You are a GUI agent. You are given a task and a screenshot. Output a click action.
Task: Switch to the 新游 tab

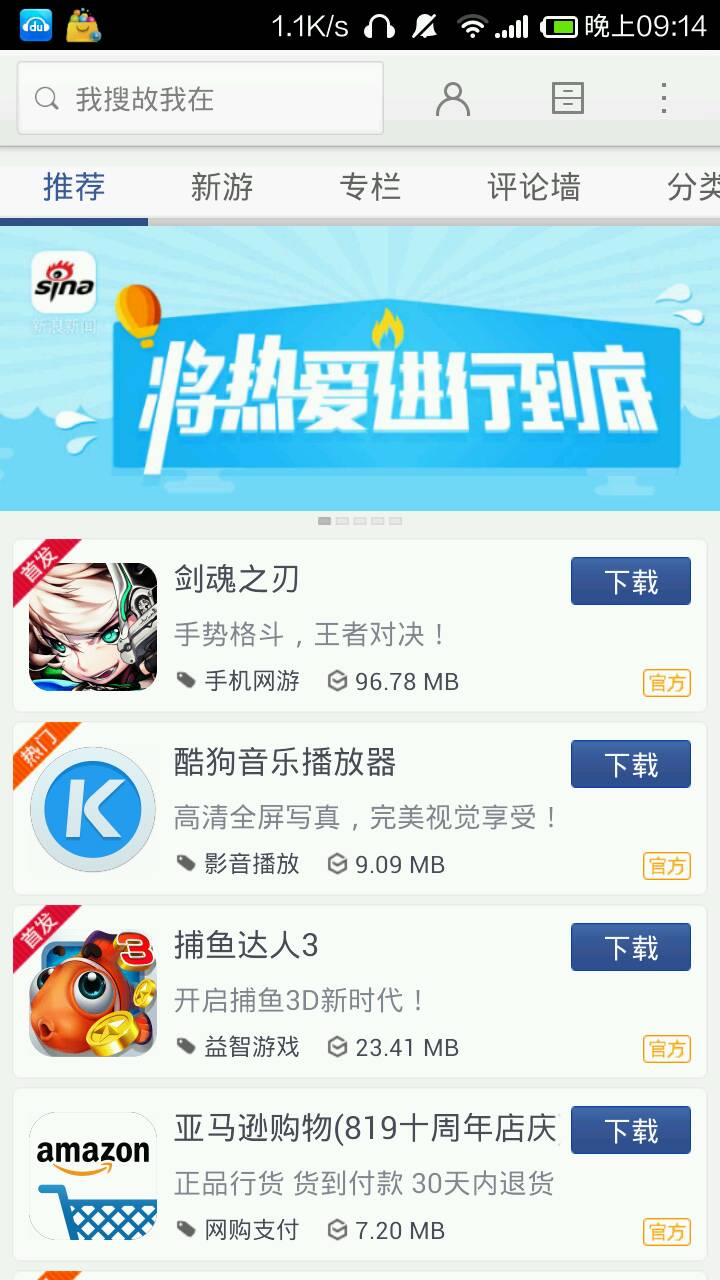[222, 187]
